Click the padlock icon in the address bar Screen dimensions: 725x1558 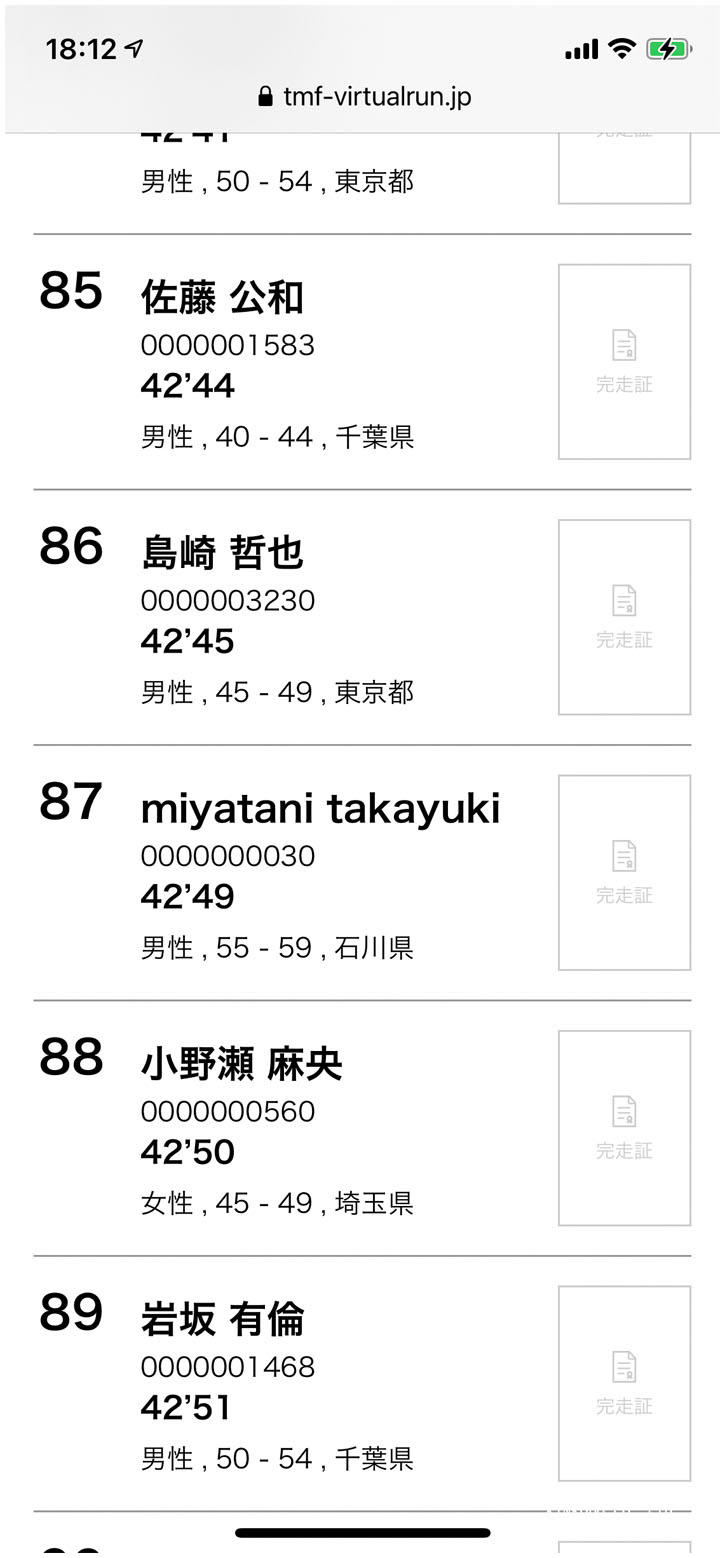tap(265, 96)
